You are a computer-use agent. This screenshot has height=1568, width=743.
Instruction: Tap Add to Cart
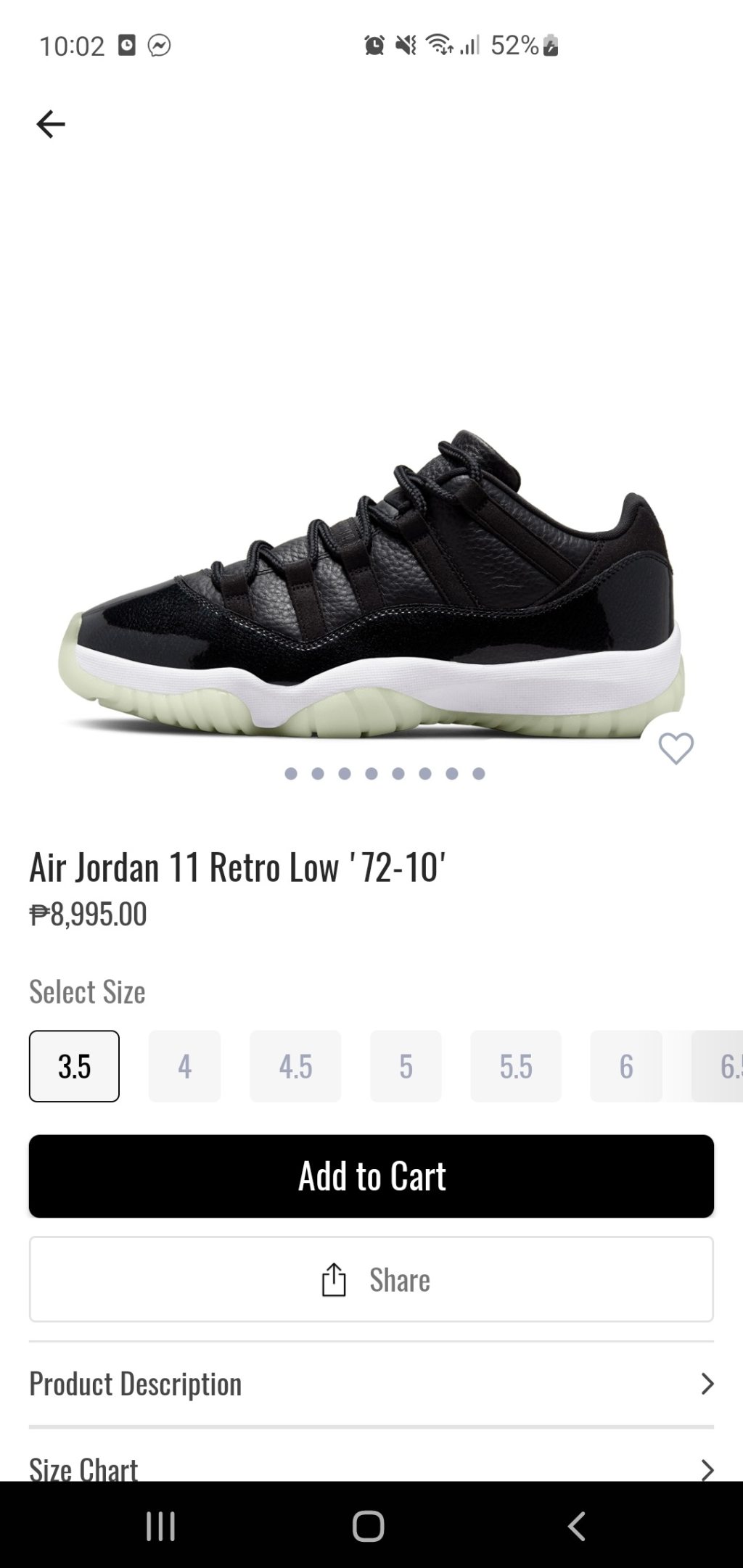(x=371, y=1176)
